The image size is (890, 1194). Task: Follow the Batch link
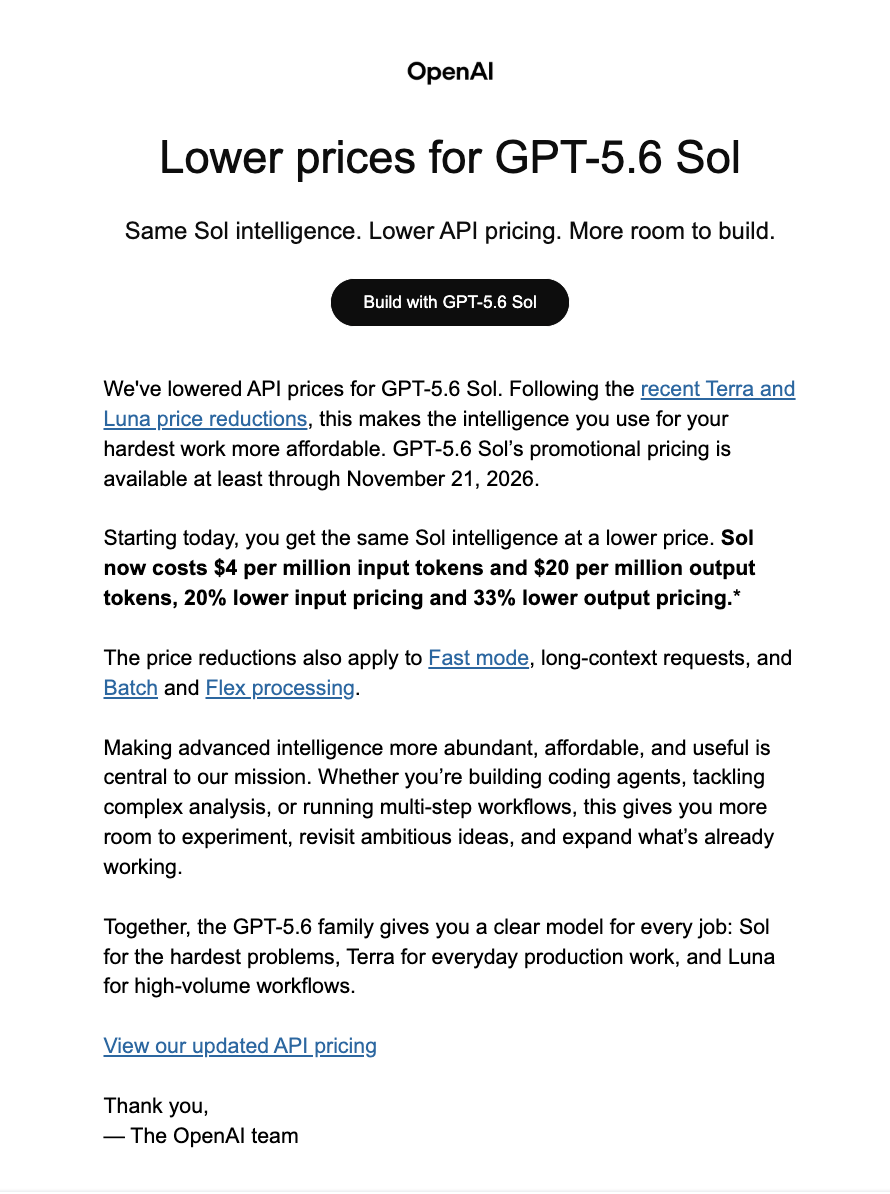coord(130,688)
